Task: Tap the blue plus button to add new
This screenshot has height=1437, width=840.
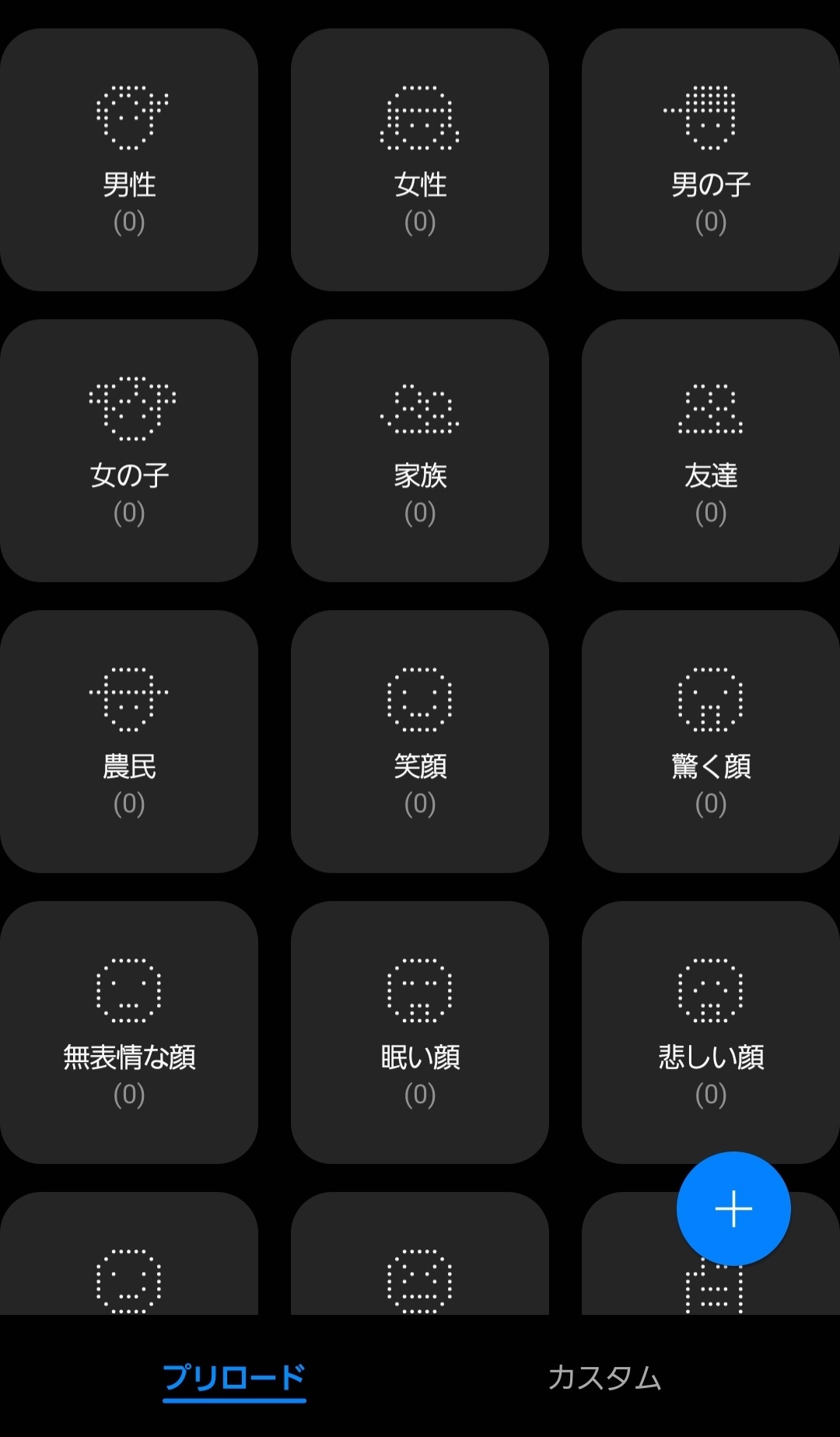Action: [733, 1208]
